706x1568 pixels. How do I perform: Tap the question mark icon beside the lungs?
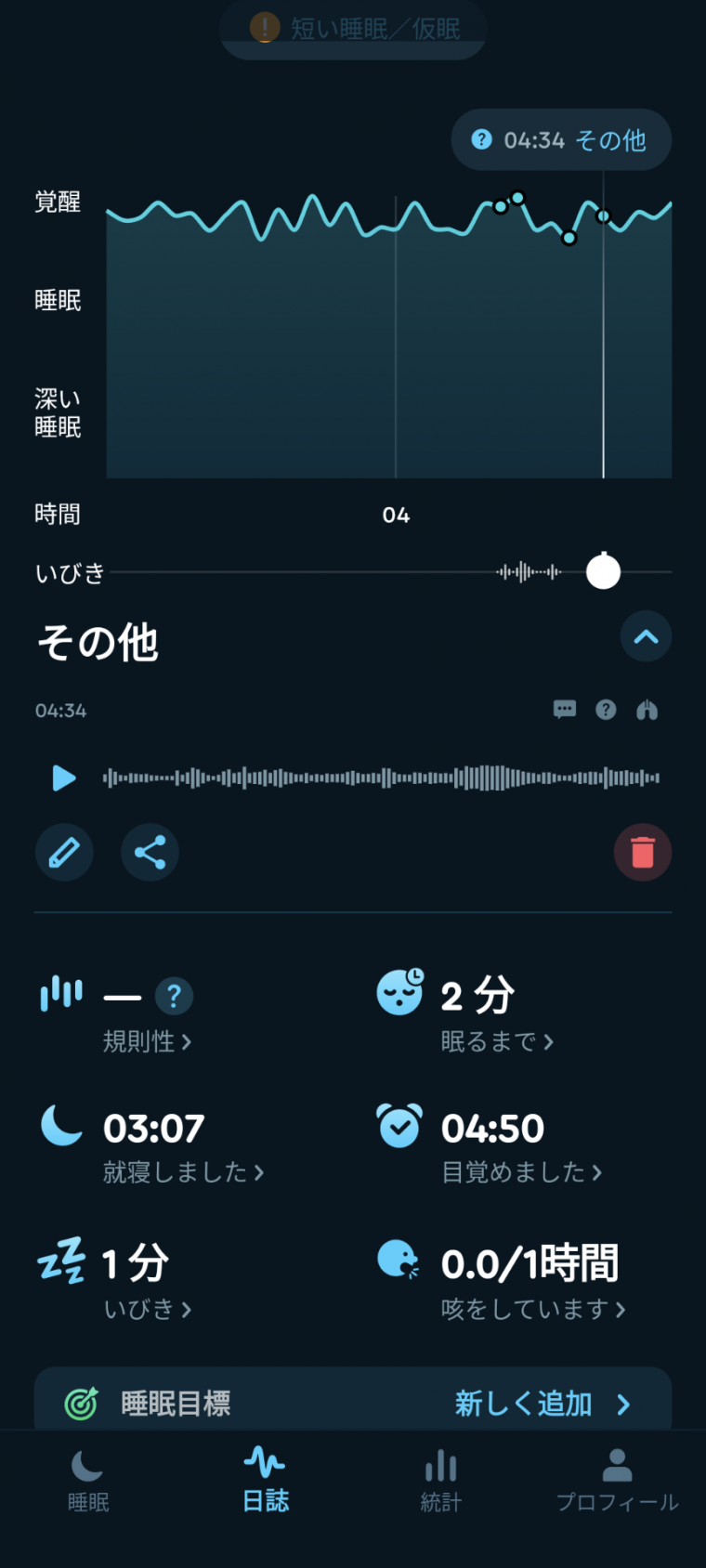(606, 710)
